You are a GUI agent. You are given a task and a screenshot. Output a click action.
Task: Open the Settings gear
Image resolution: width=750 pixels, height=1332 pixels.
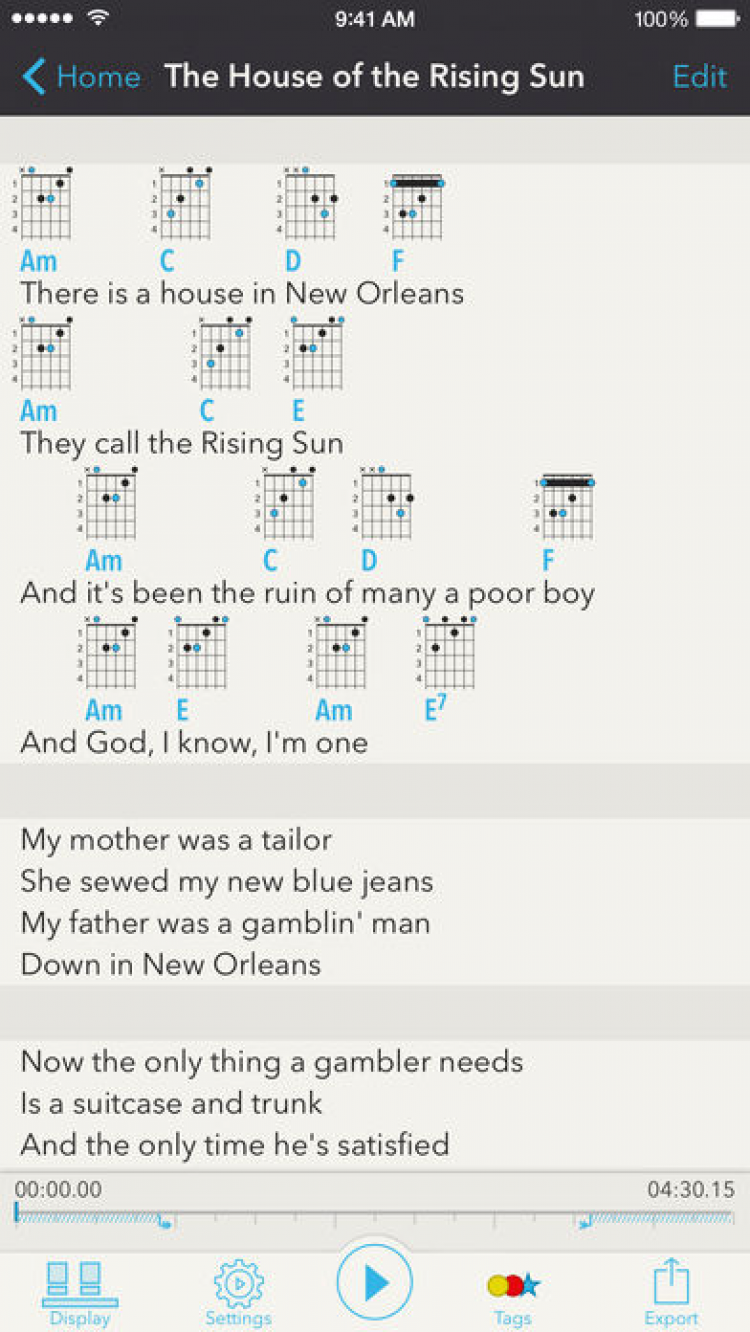[238, 1291]
